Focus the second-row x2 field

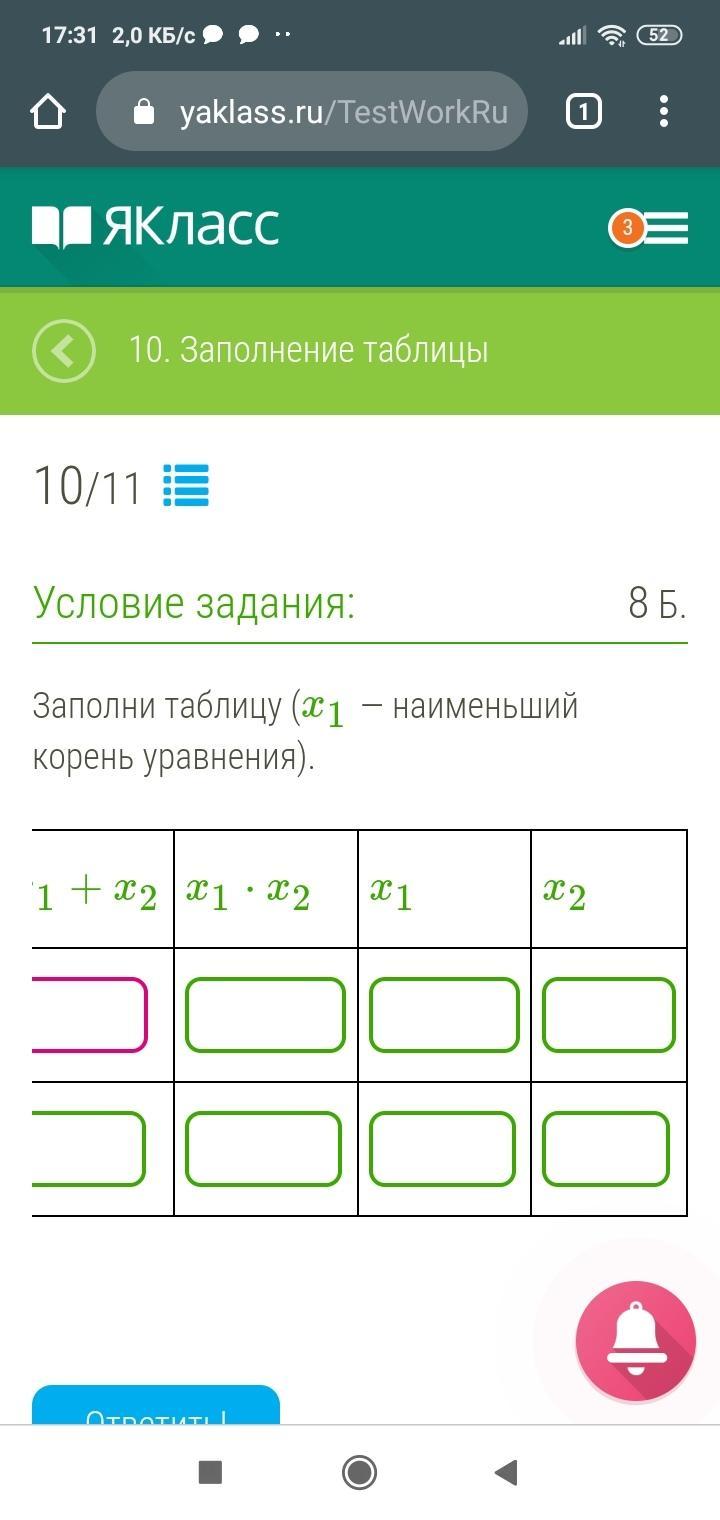[x=605, y=1149]
